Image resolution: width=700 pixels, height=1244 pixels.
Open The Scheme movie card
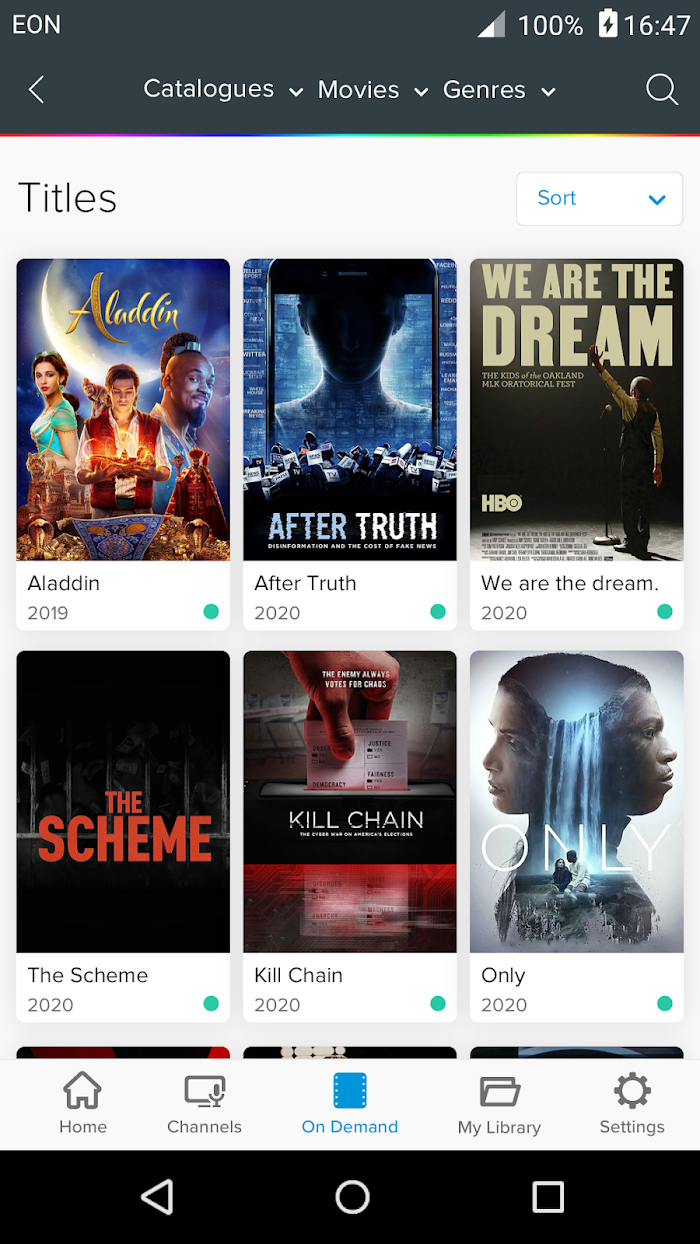pyautogui.click(x=123, y=836)
